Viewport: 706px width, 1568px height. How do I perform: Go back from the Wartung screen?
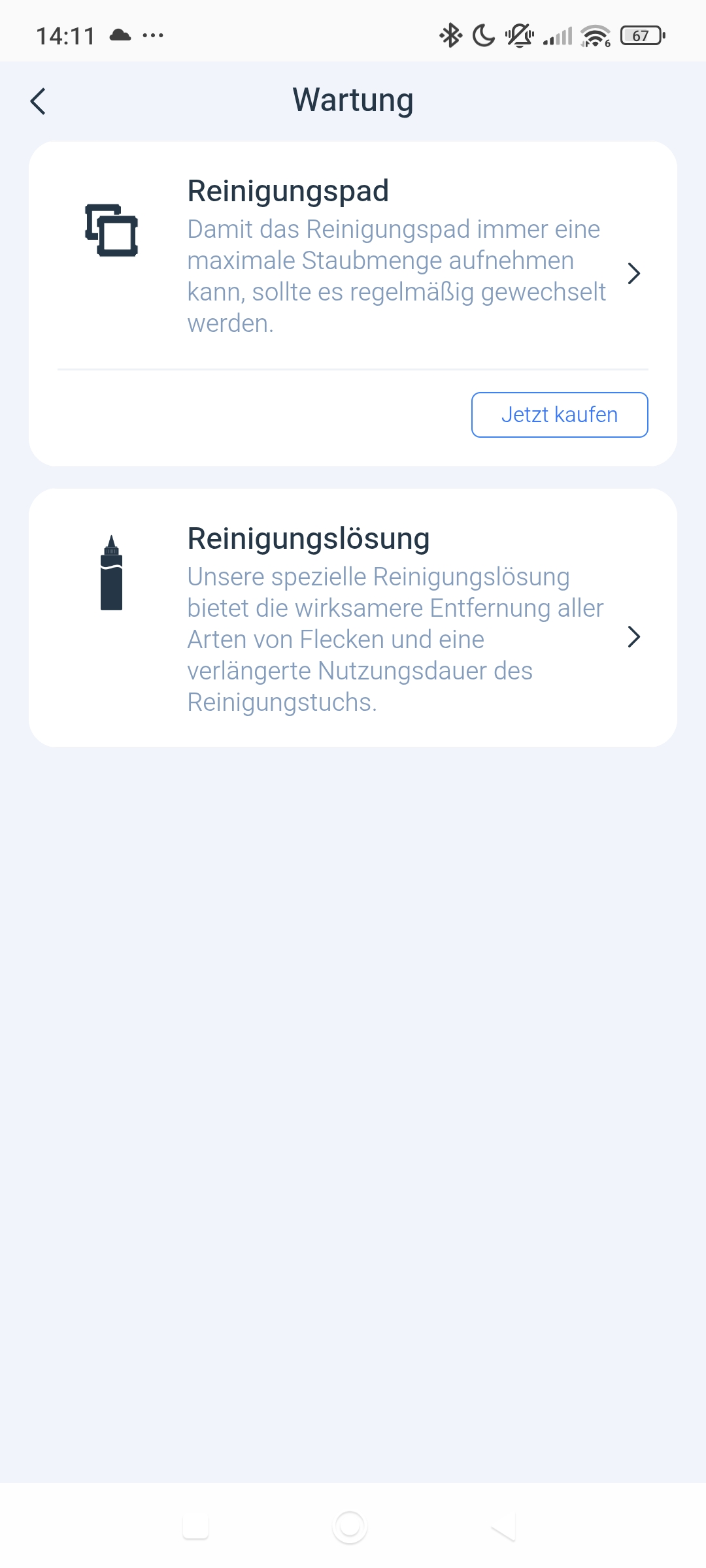[39, 101]
